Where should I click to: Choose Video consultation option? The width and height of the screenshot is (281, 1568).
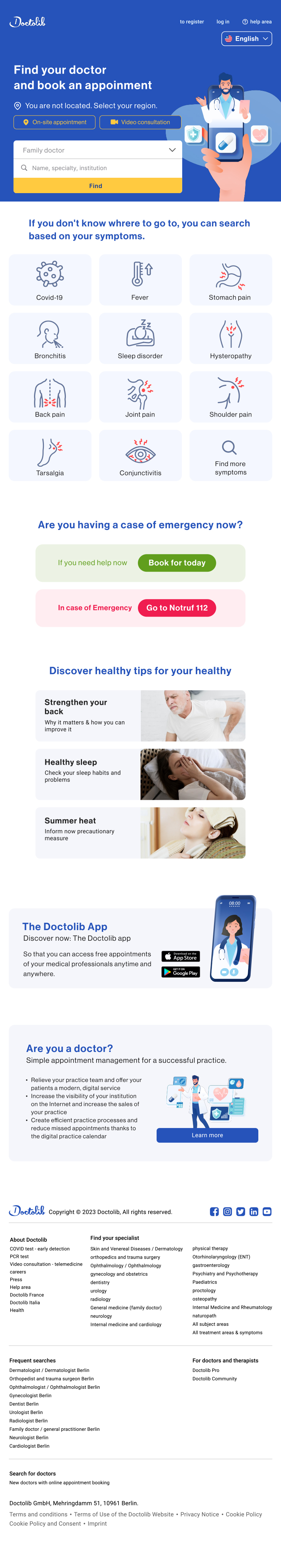140,123
